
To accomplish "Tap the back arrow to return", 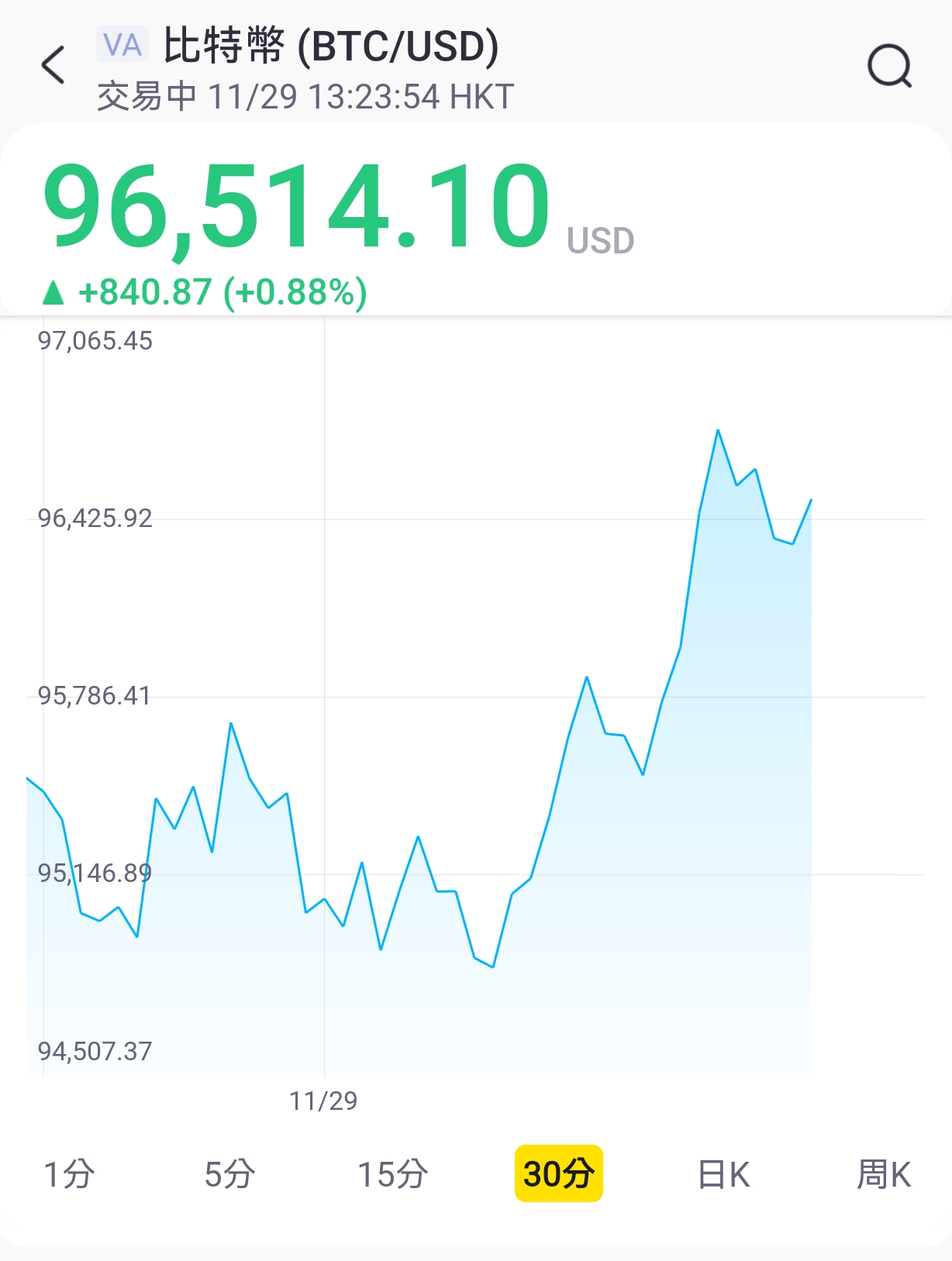I will 51,64.
